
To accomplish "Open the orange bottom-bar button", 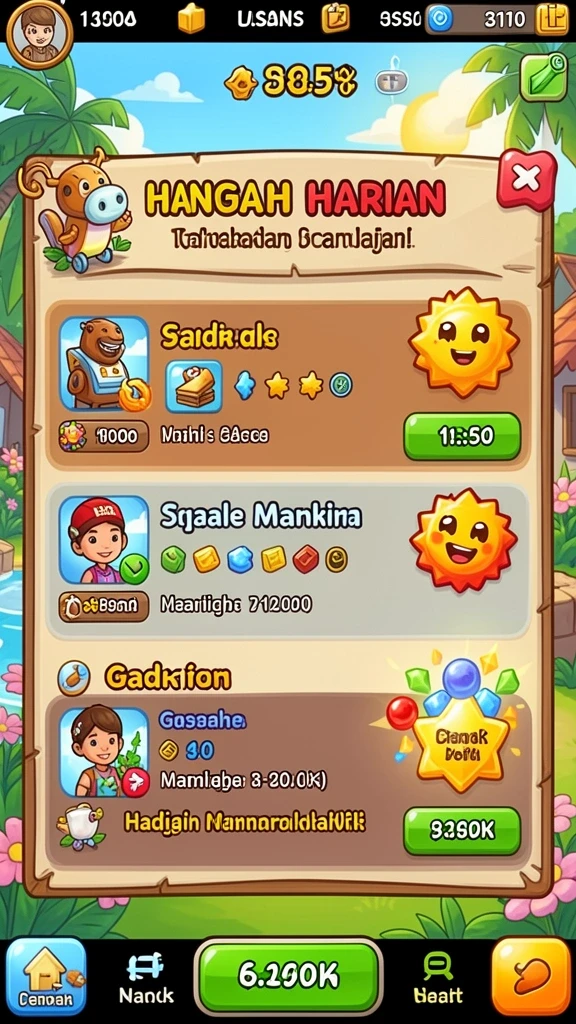I will (530, 976).
